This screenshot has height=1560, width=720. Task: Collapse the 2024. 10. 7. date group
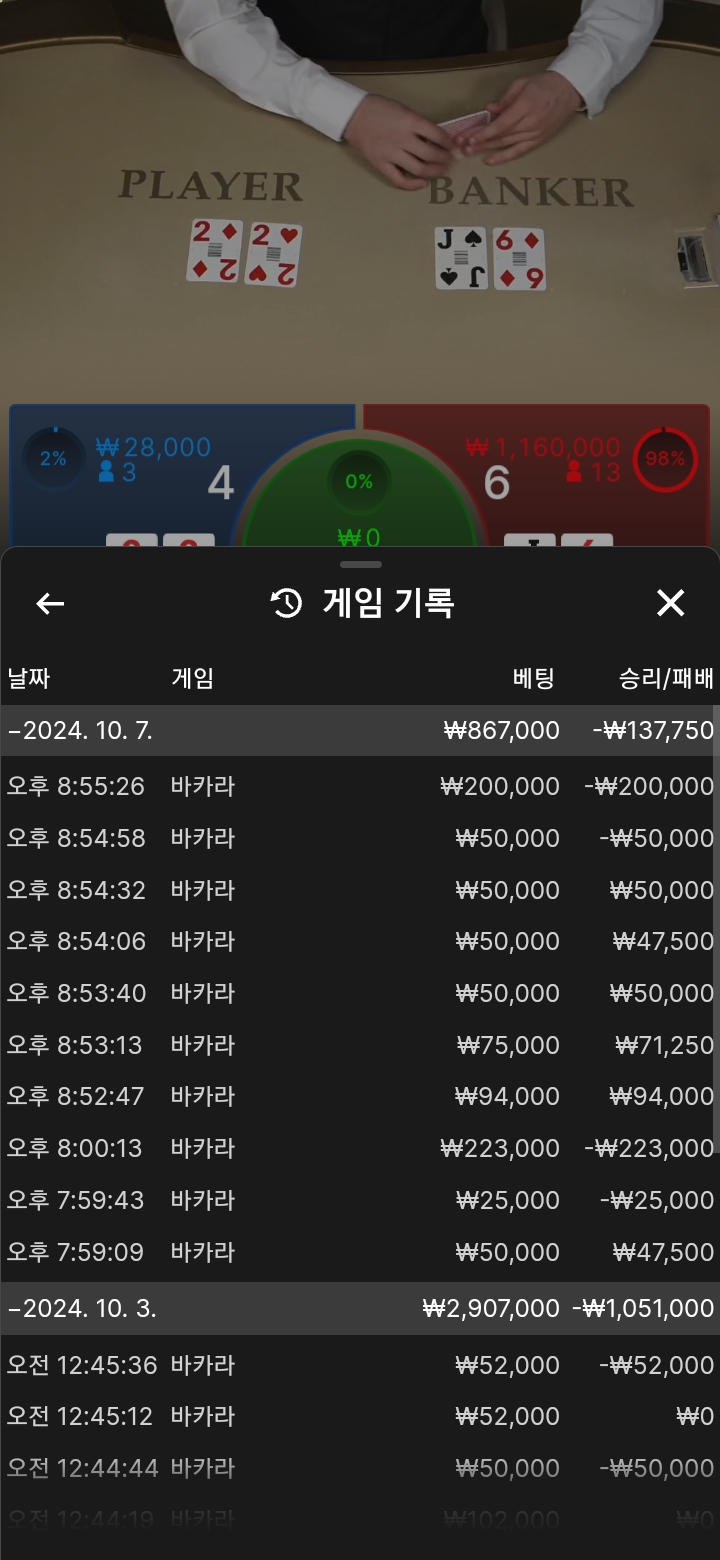(80, 731)
